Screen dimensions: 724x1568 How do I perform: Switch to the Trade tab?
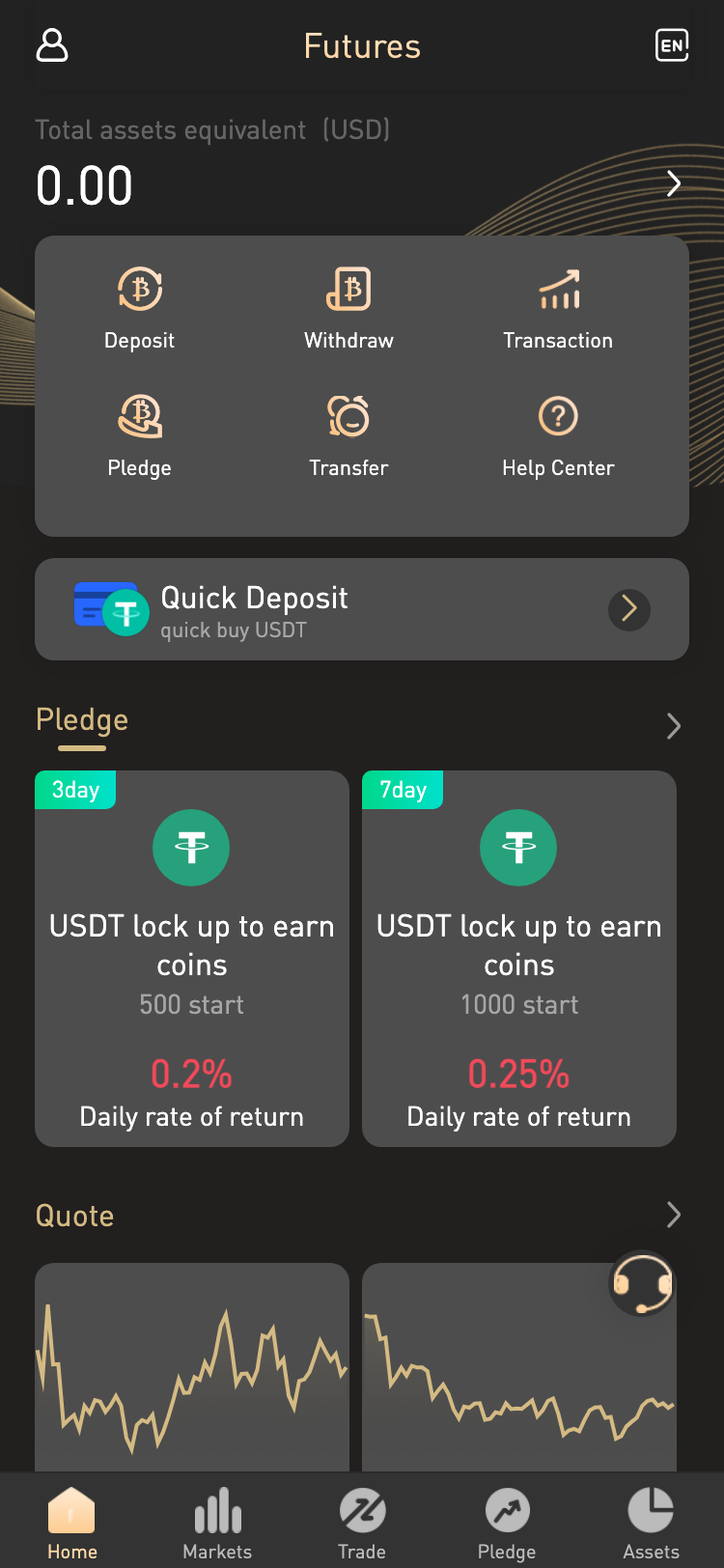coord(362,1524)
